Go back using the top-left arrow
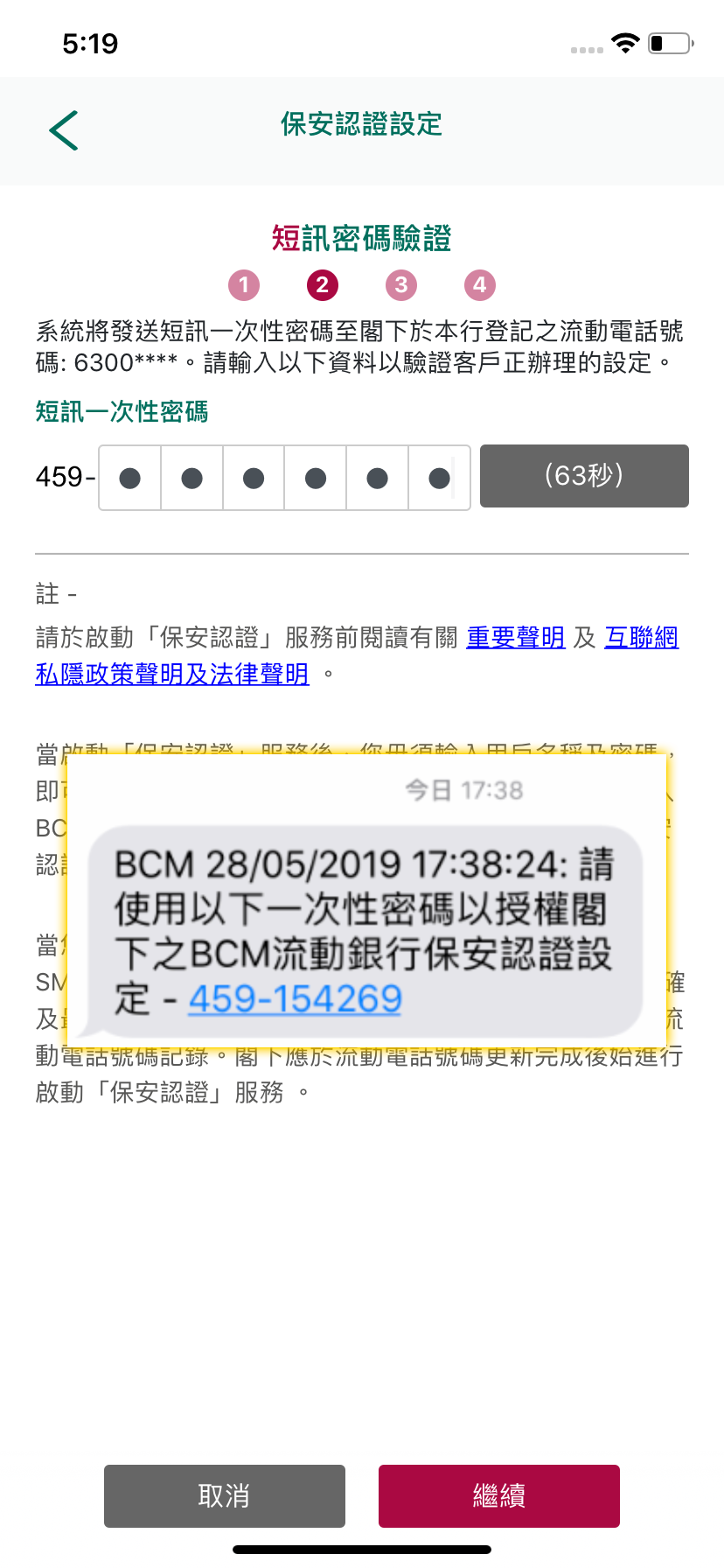724x1568 pixels. (x=64, y=130)
